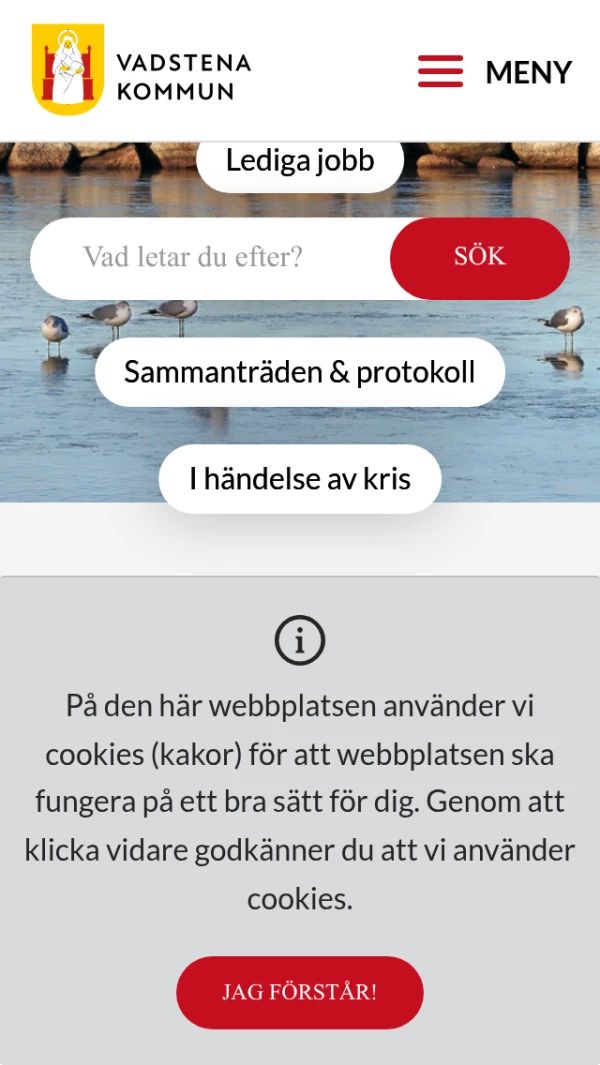Image resolution: width=600 pixels, height=1065 pixels.
Task: Focus the 'Vad letar du efter?' search field
Action: [x=210, y=258]
